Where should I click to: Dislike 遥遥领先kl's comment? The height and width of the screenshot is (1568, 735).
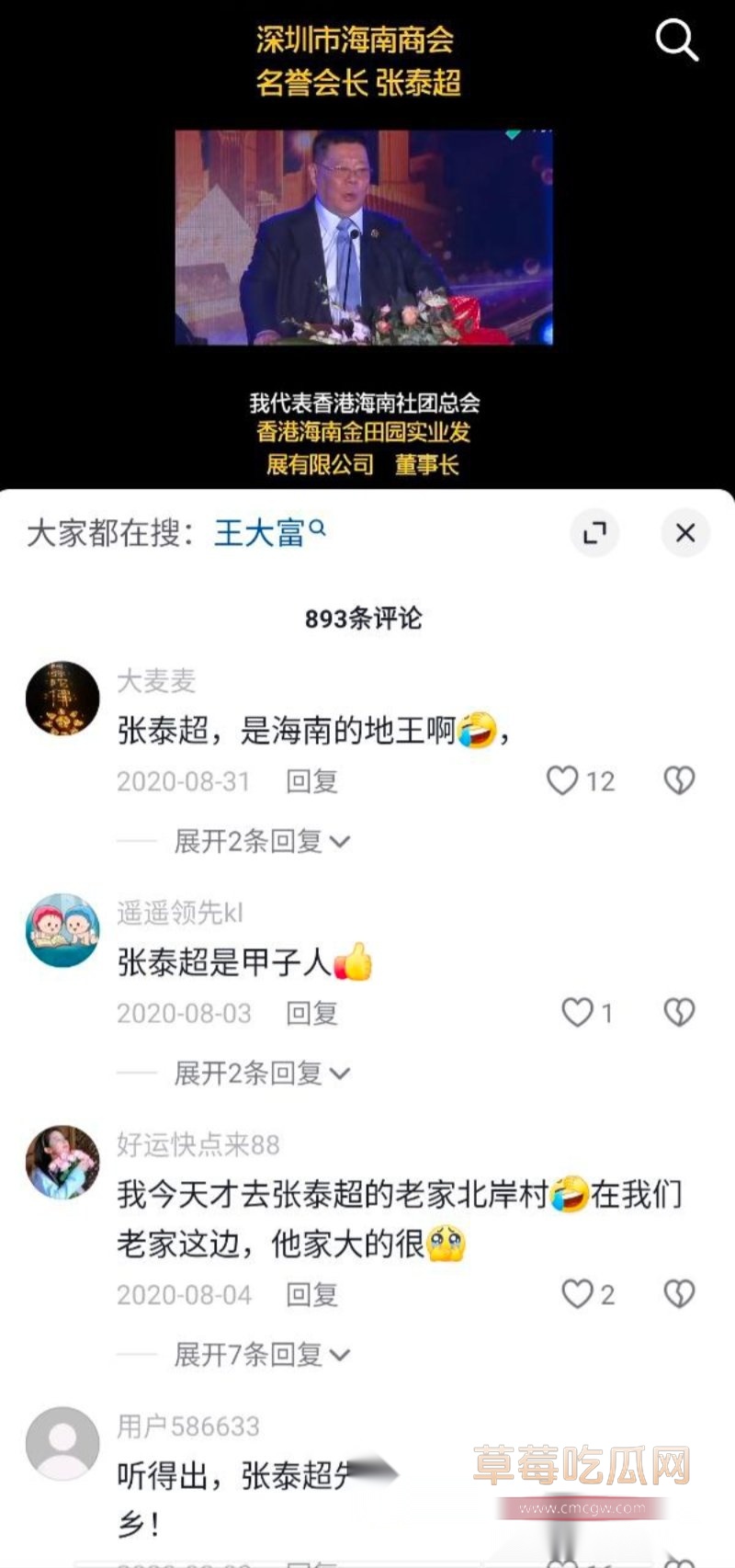click(679, 1013)
